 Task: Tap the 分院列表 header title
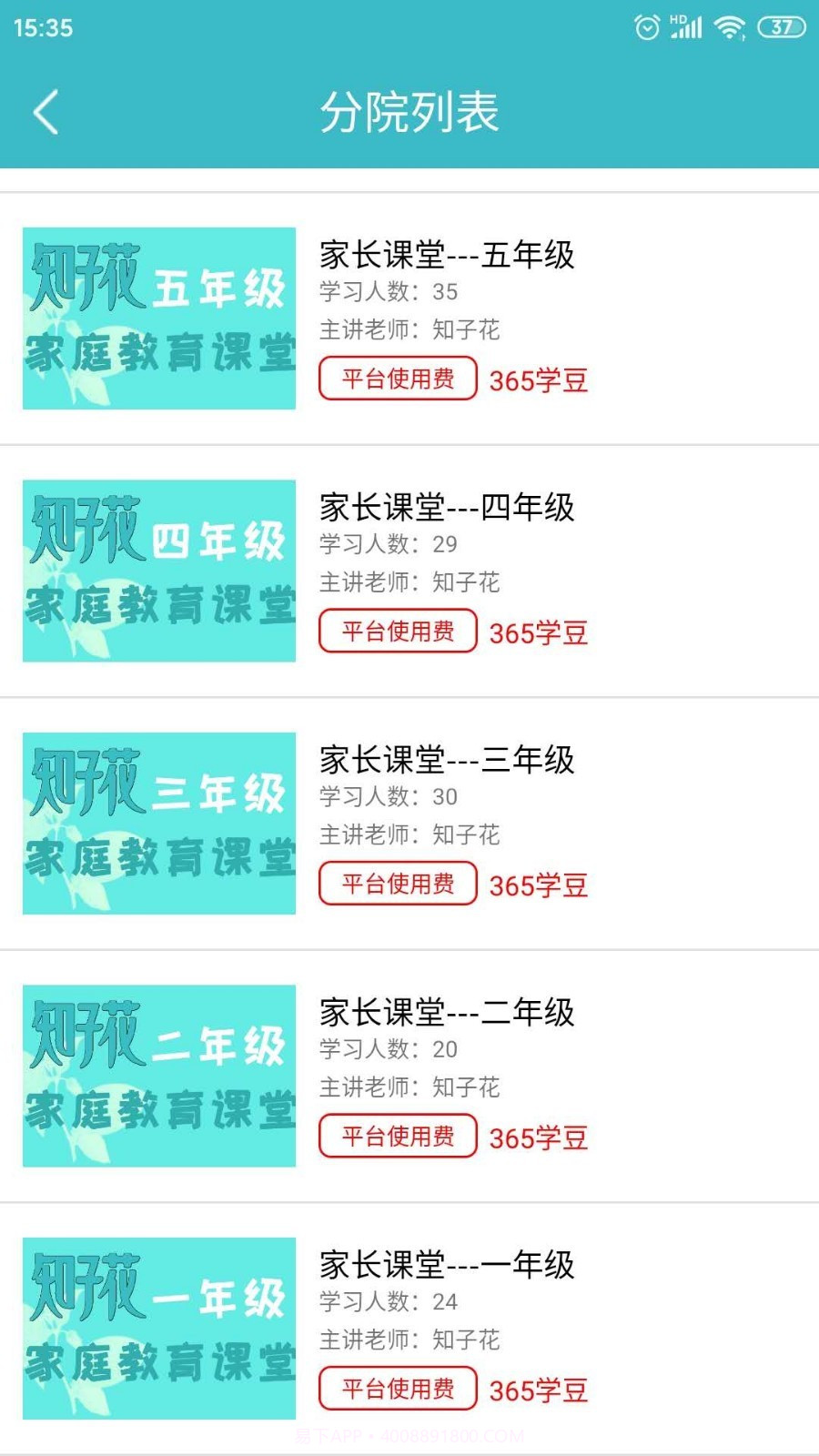tap(409, 111)
